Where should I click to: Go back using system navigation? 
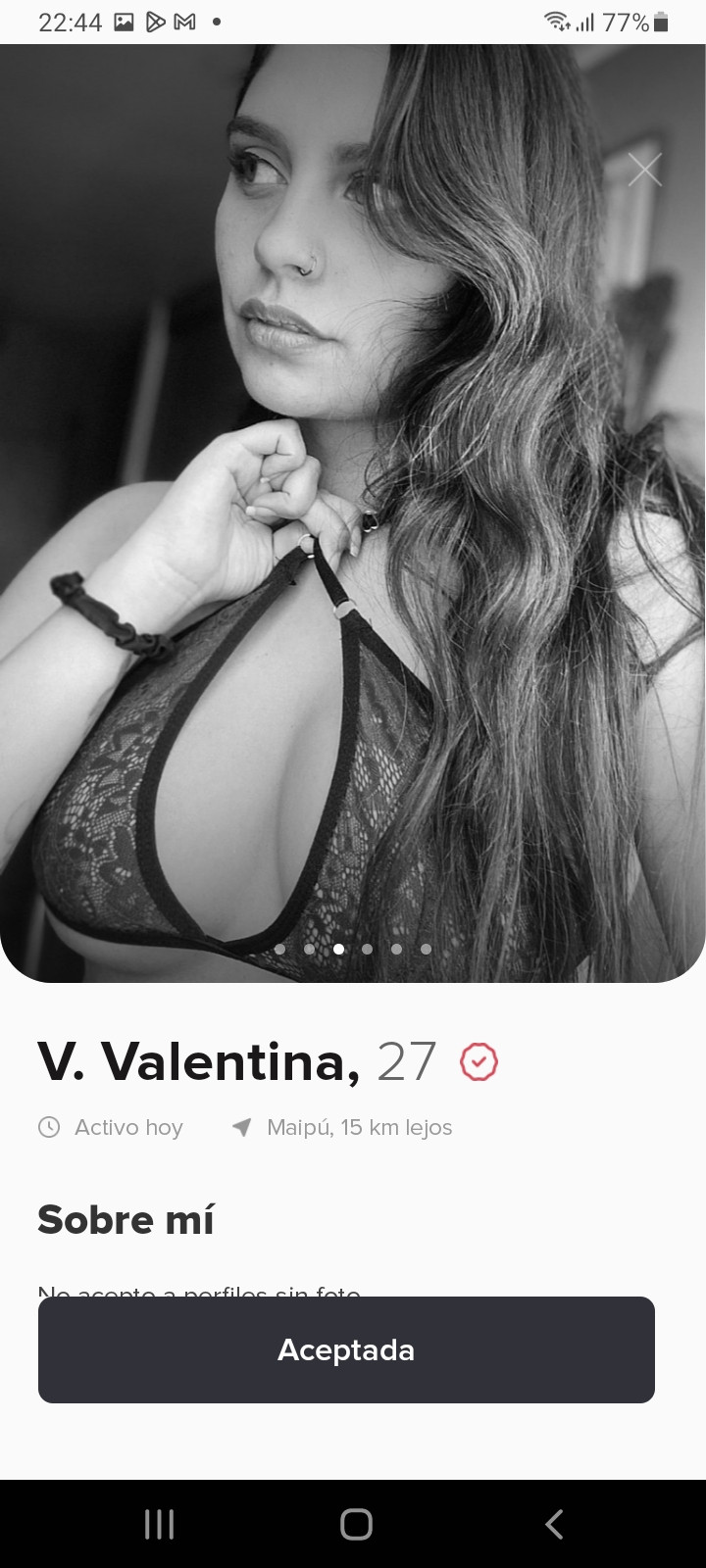tap(554, 1524)
